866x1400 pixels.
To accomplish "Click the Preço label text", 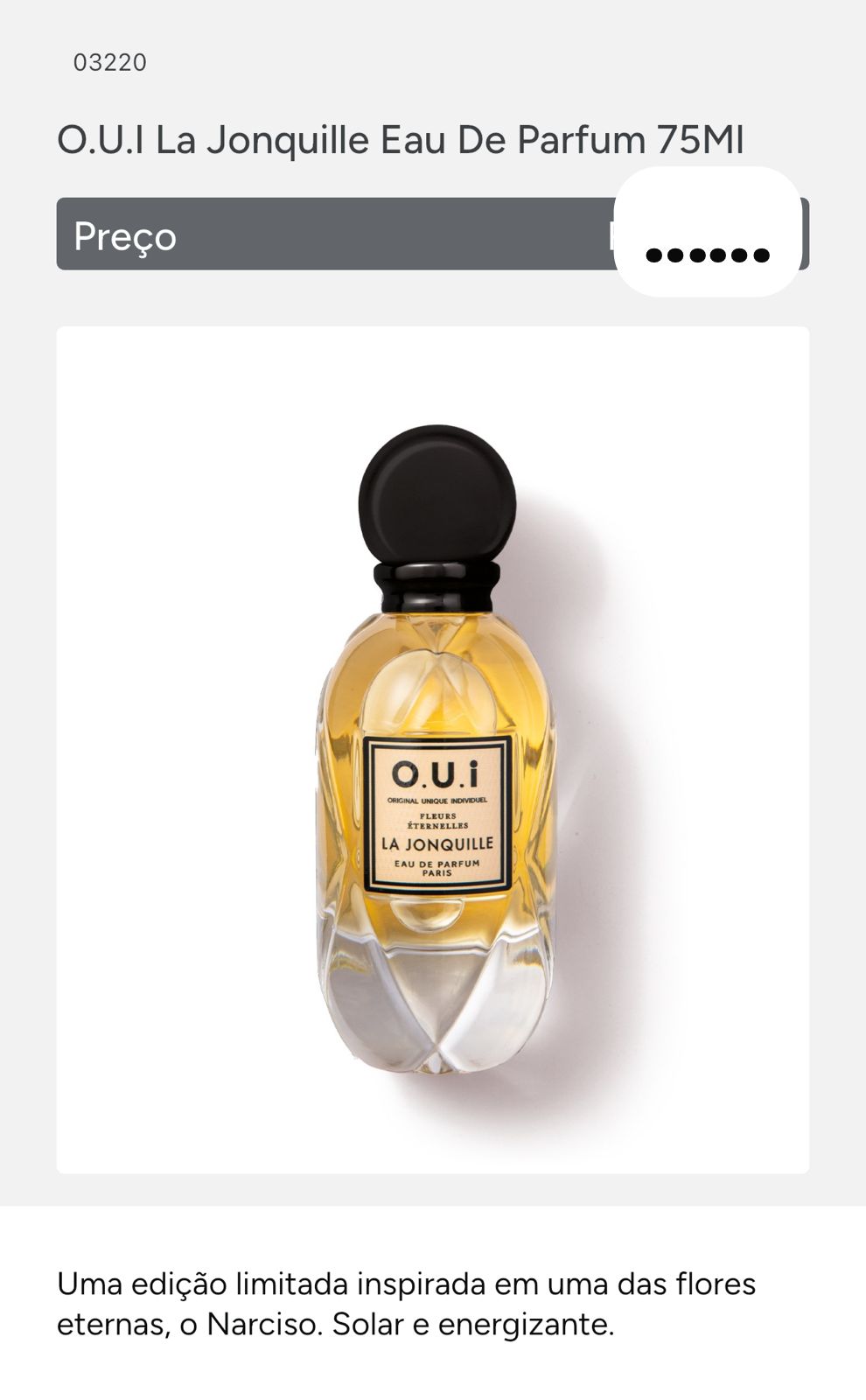I will [x=125, y=234].
